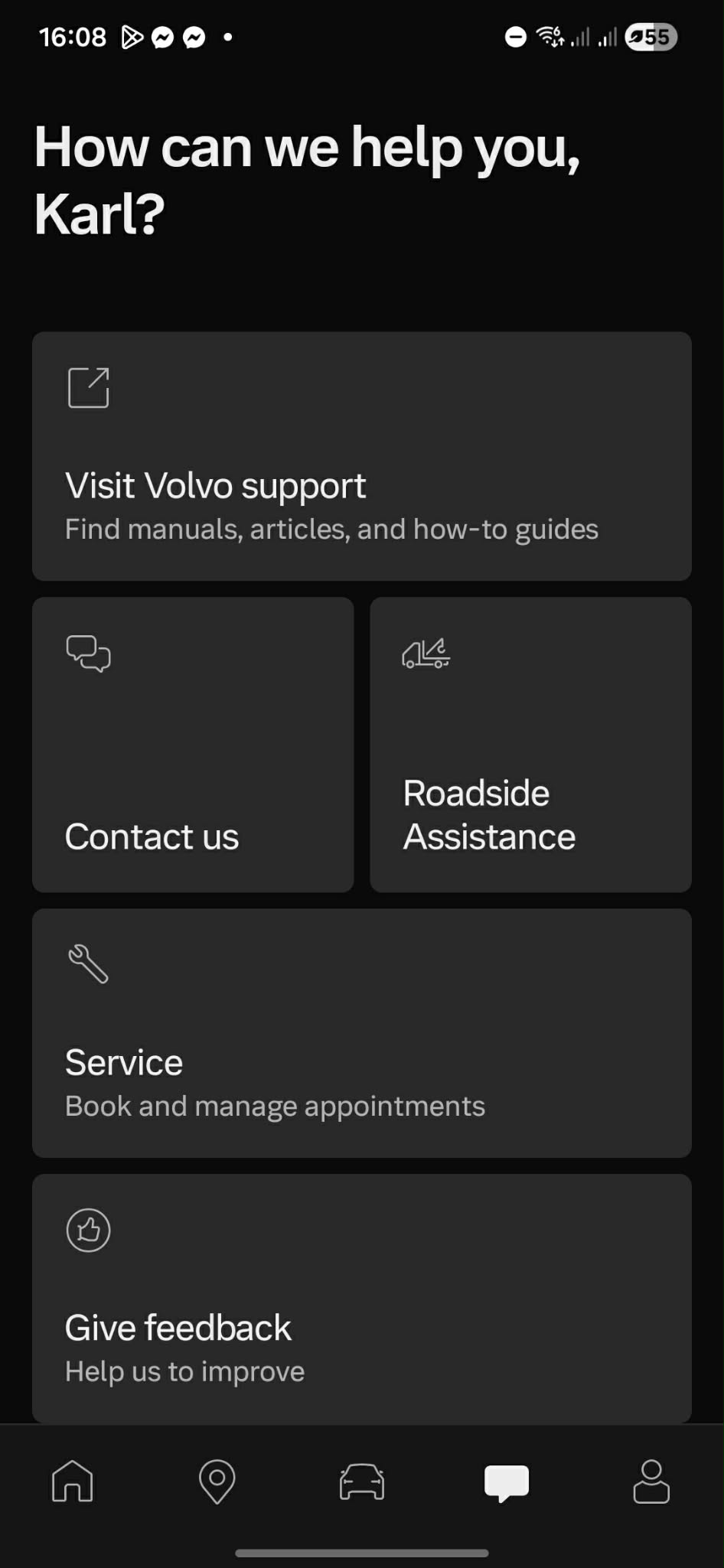Request Roadside Assistance
Viewport: 724px width, 1568px height.
pos(530,745)
